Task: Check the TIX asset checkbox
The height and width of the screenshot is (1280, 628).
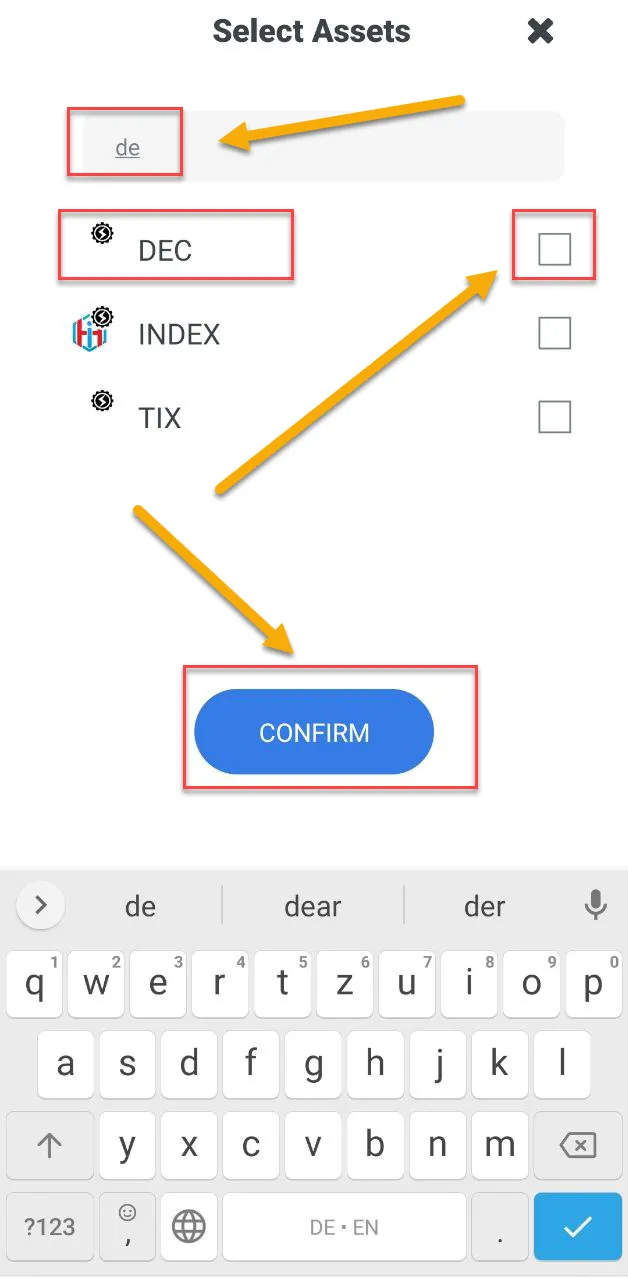Action: tap(554, 416)
